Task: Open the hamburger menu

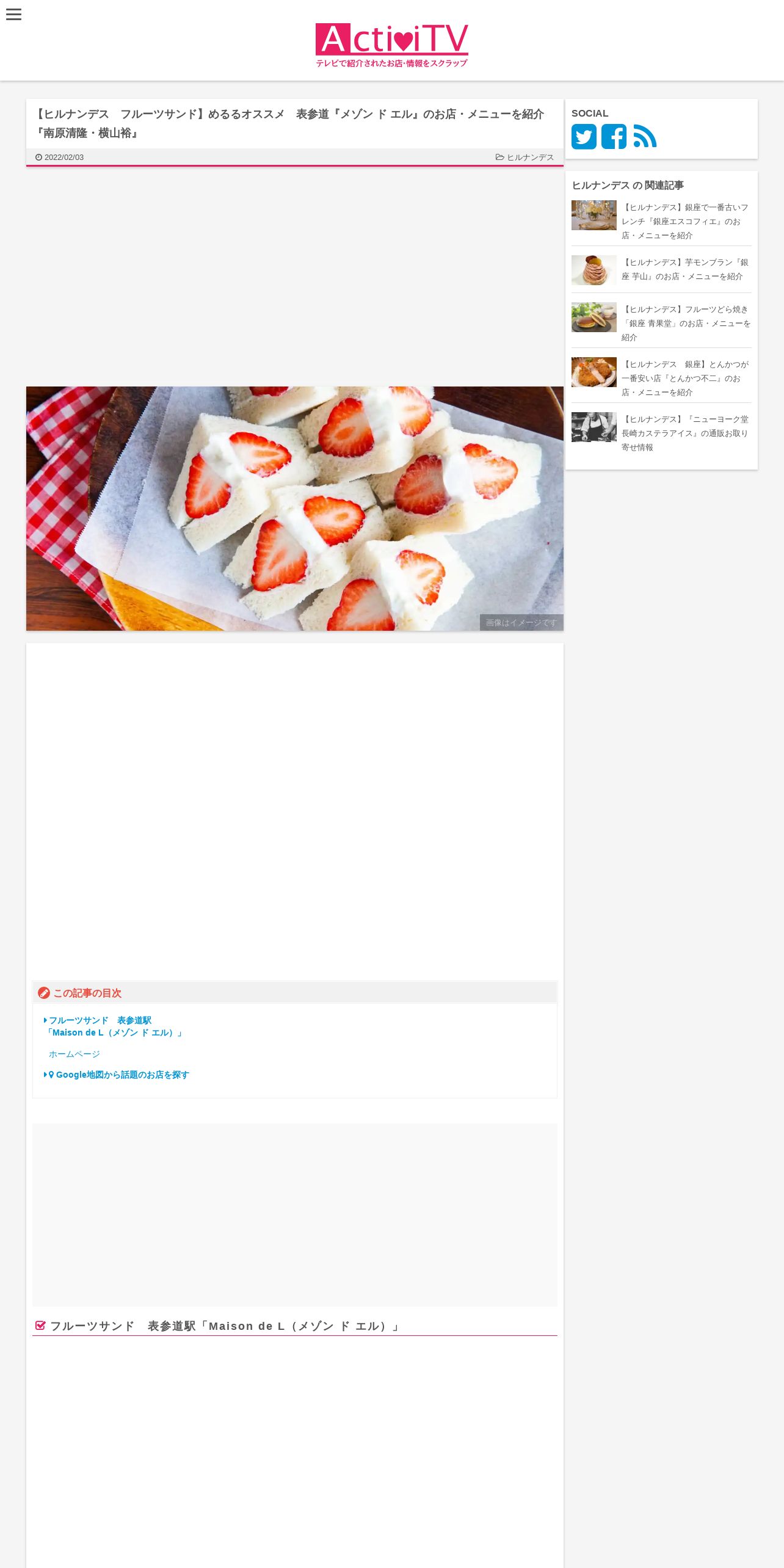Action: 13,15
